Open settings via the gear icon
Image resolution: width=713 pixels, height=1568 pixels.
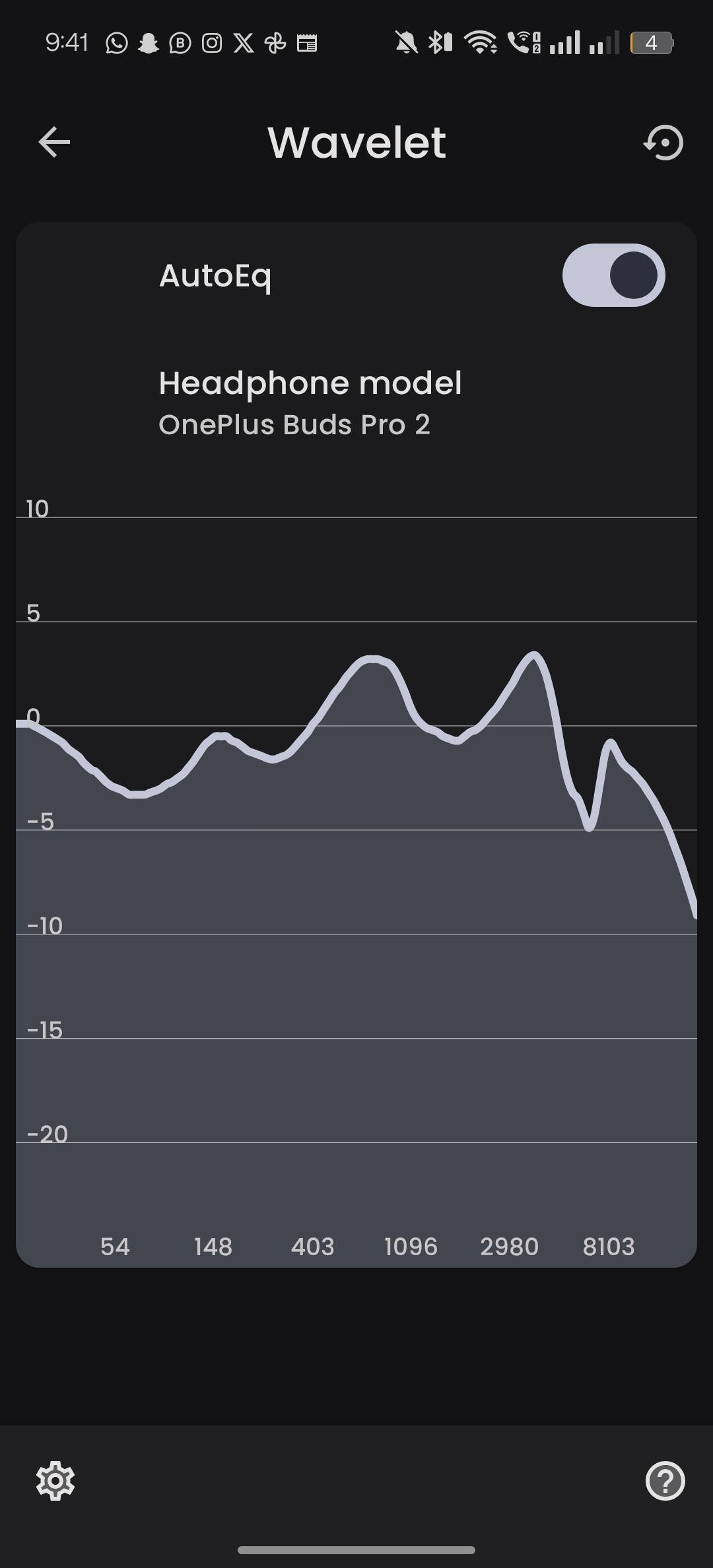point(55,1480)
